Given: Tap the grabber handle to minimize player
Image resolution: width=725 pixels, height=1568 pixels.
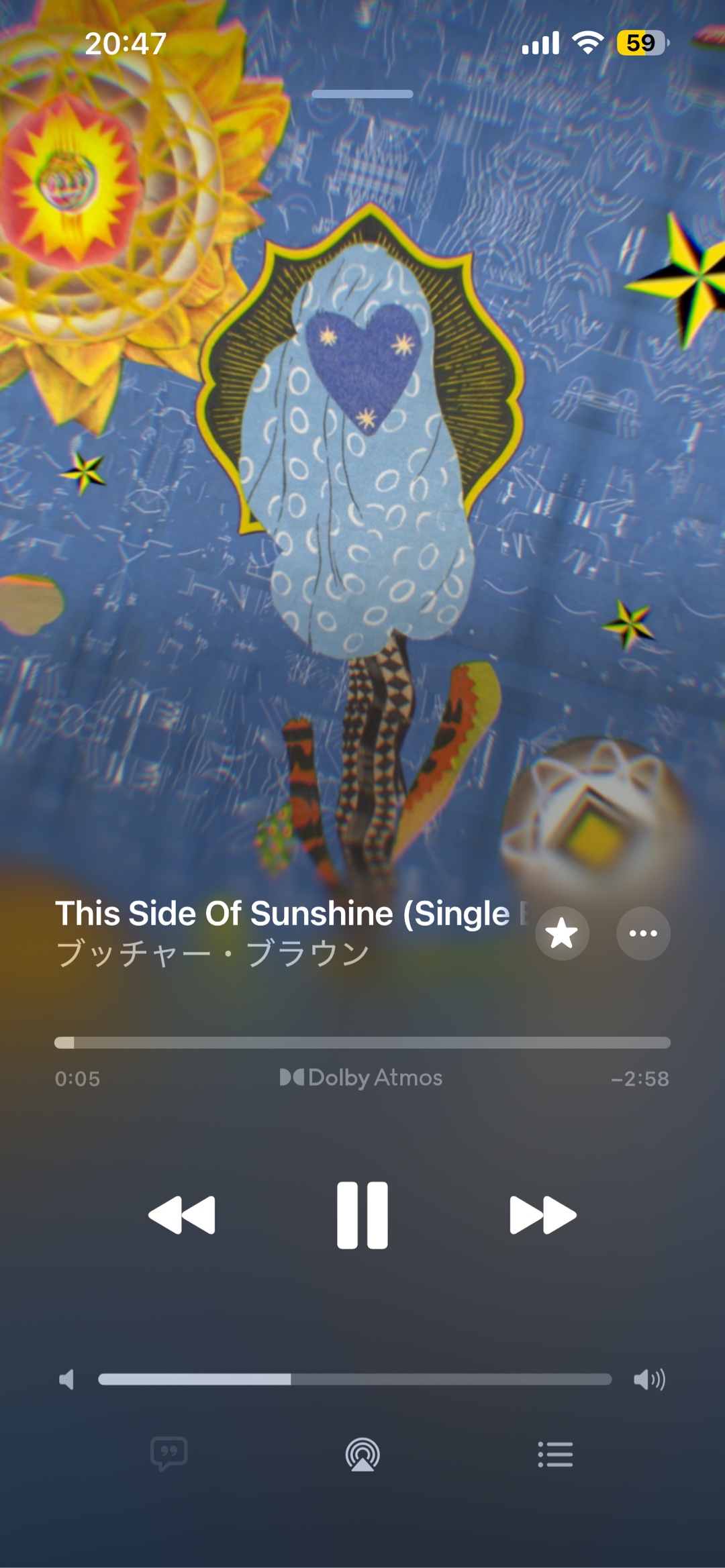Looking at the screenshot, I should [x=362, y=94].
